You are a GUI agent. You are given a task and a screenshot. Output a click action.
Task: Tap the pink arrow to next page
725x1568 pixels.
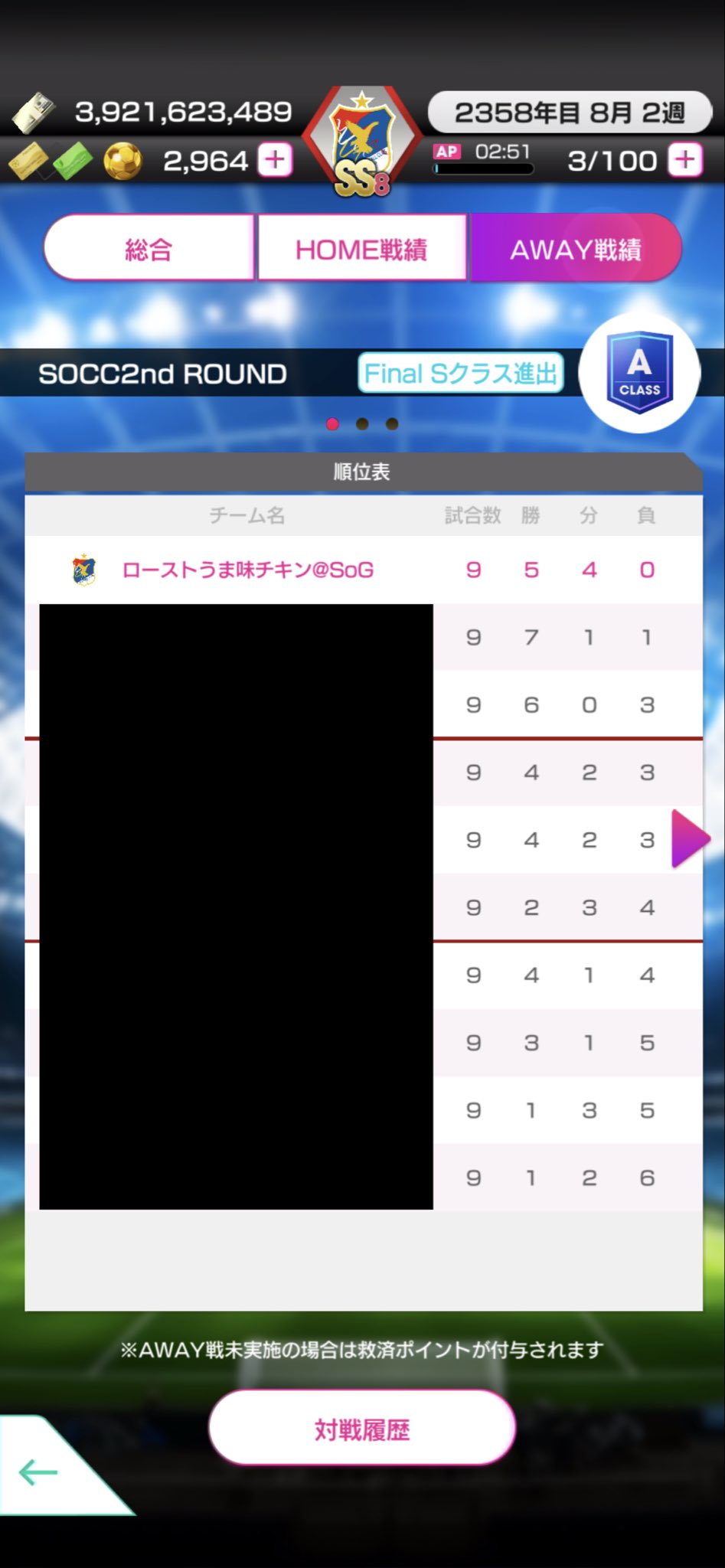[690, 839]
